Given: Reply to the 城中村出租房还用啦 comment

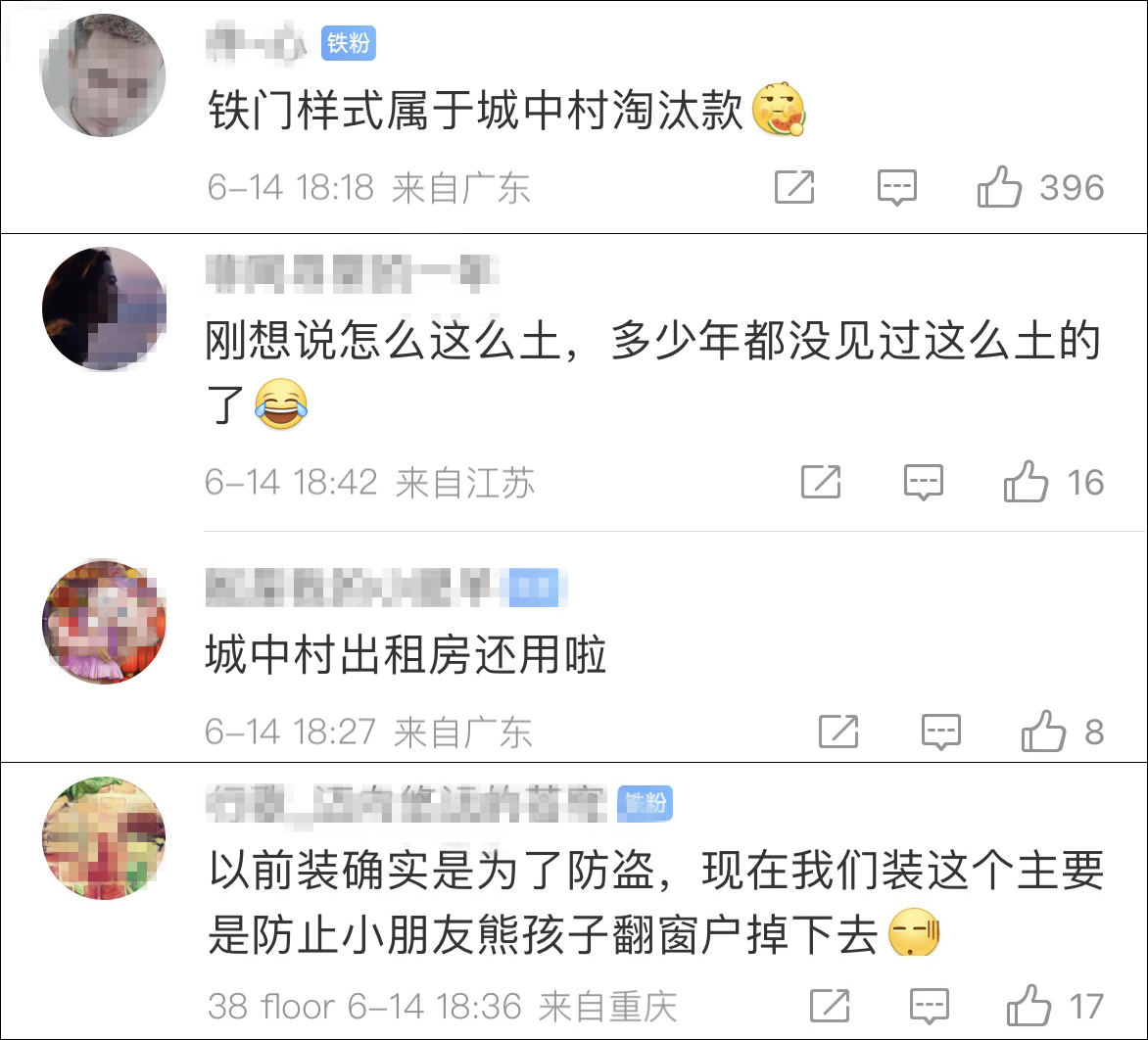Looking at the screenshot, I should click(941, 731).
